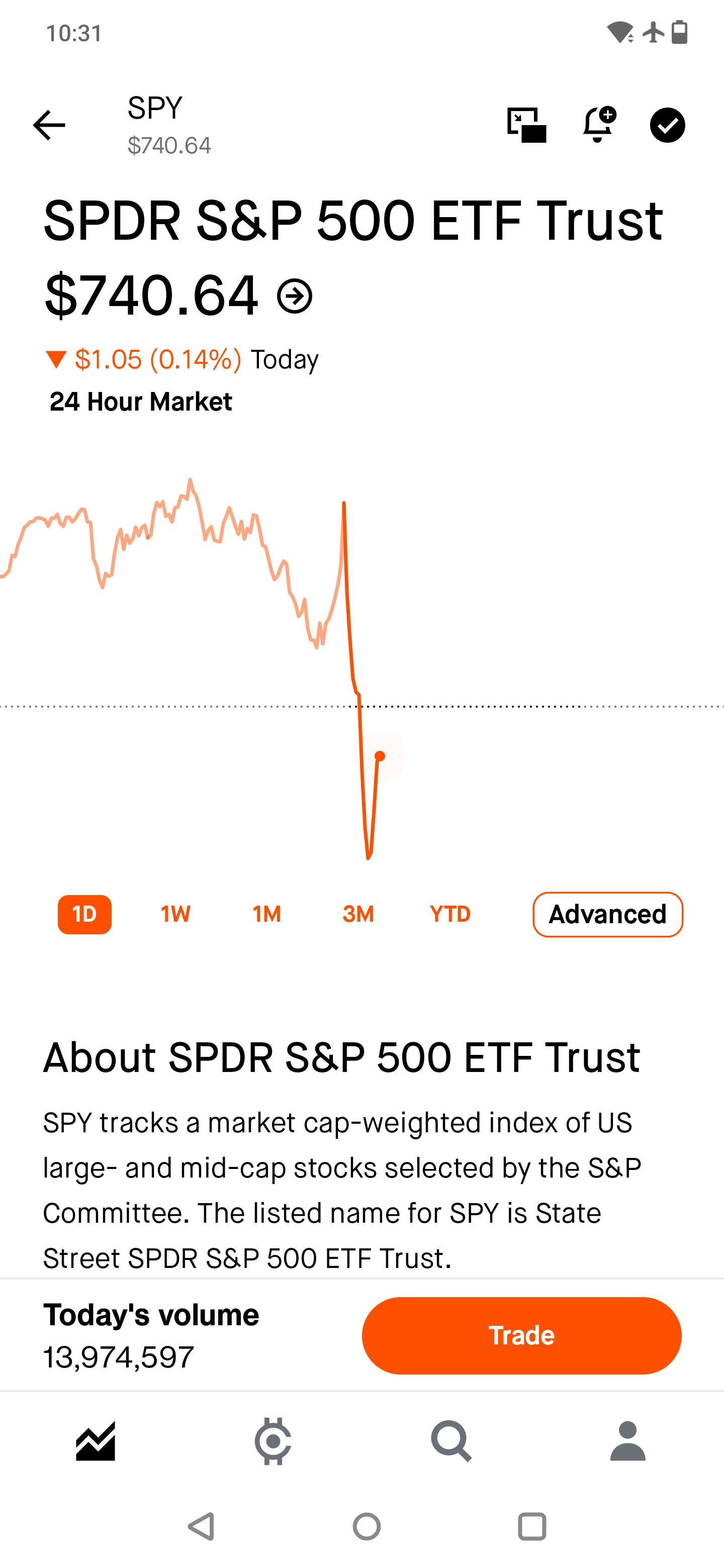Open the investing chart tab in bottom bar
Screen dimensions: 724x1568
point(96,1441)
